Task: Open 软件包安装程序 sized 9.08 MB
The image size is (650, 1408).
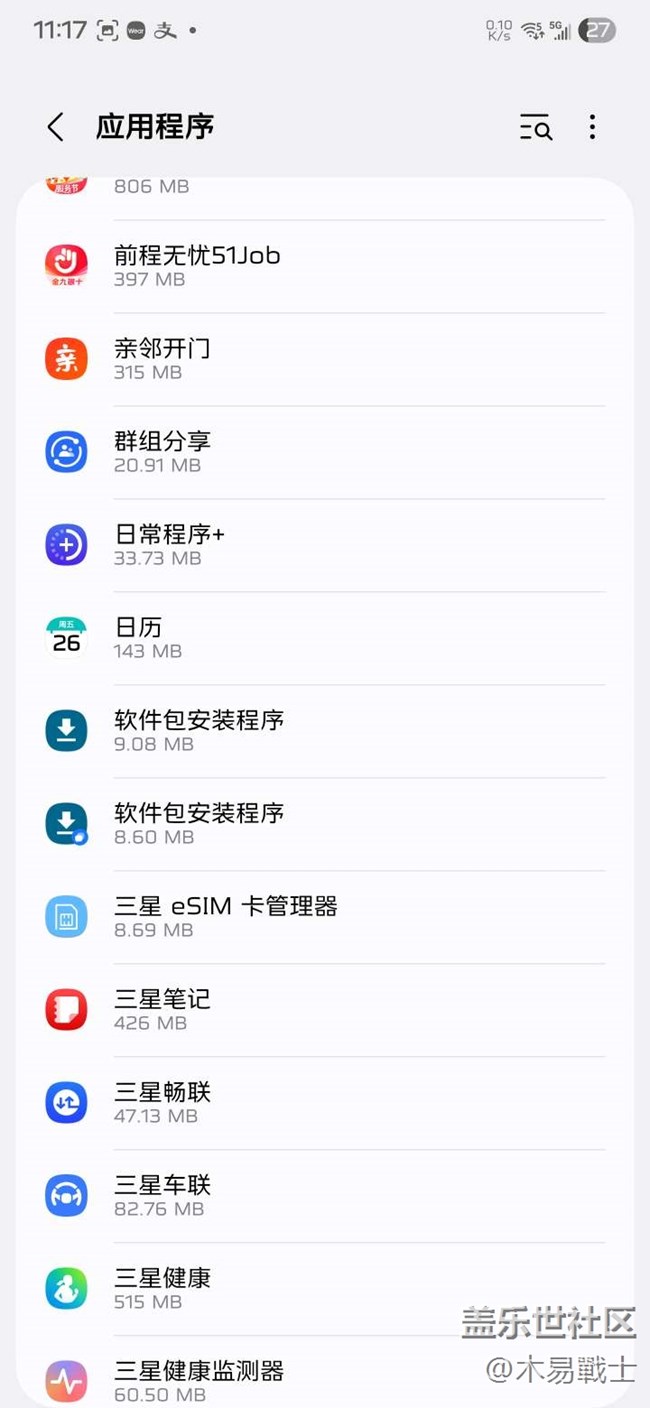Action: [x=325, y=731]
